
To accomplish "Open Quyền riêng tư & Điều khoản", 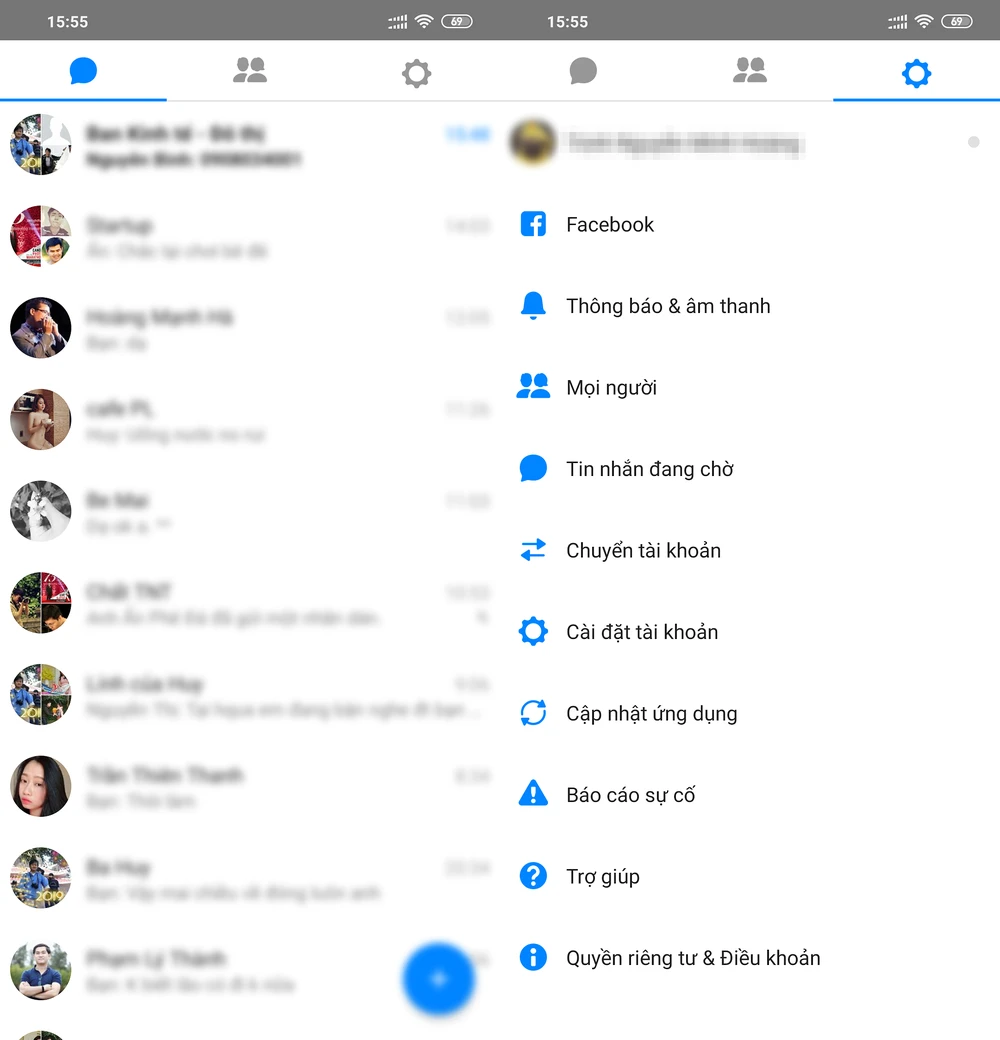I will click(692, 958).
